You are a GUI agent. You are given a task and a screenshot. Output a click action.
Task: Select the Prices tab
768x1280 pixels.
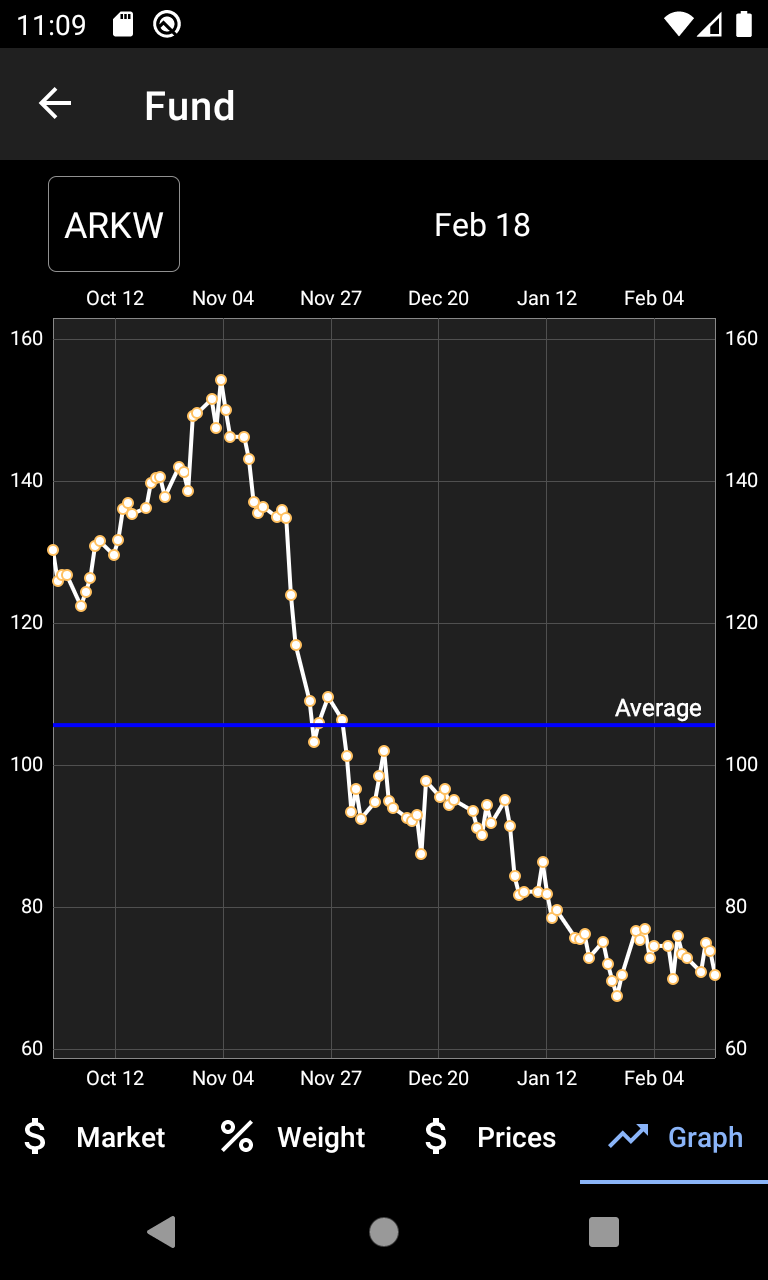pyautogui.click(x=489, y=1137)
